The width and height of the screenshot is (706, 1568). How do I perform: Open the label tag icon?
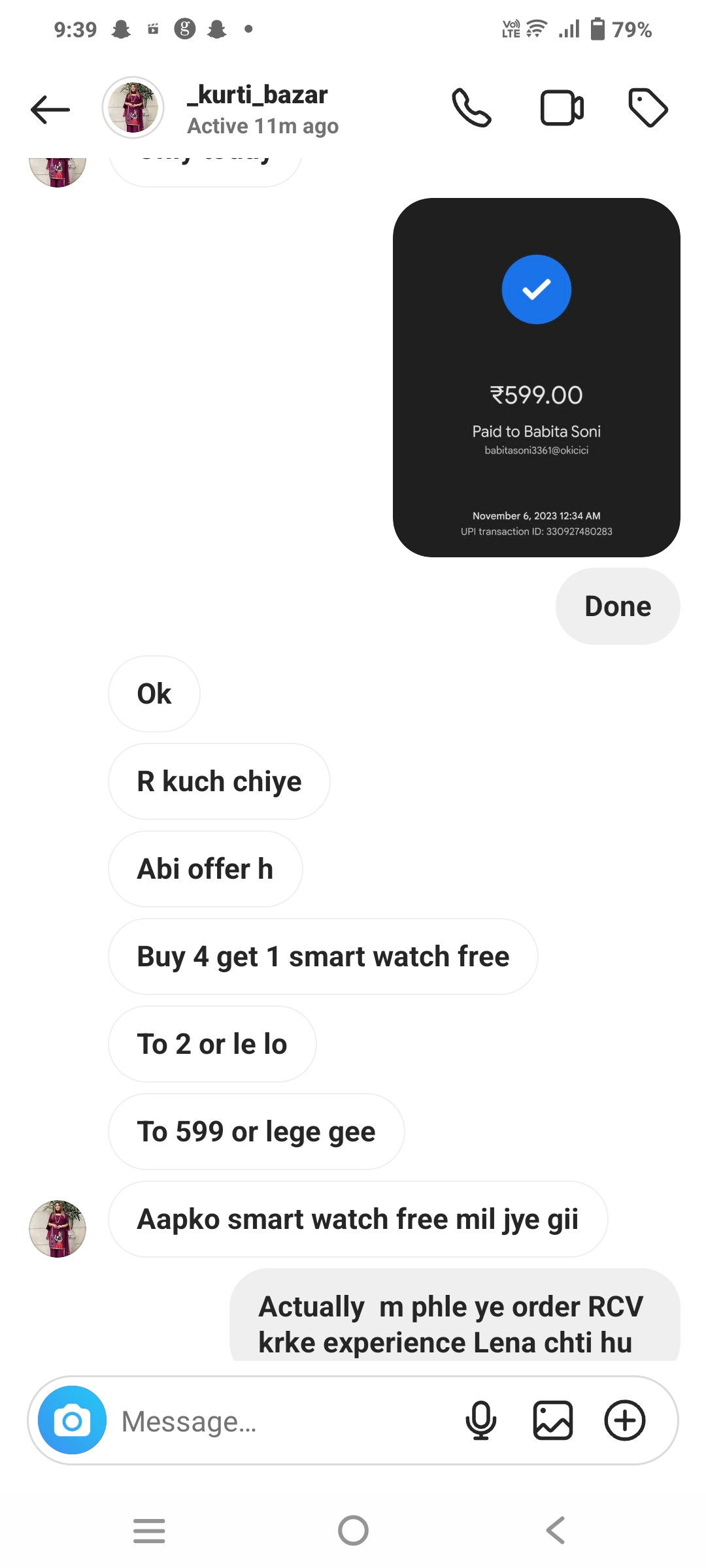coord(648,108)
